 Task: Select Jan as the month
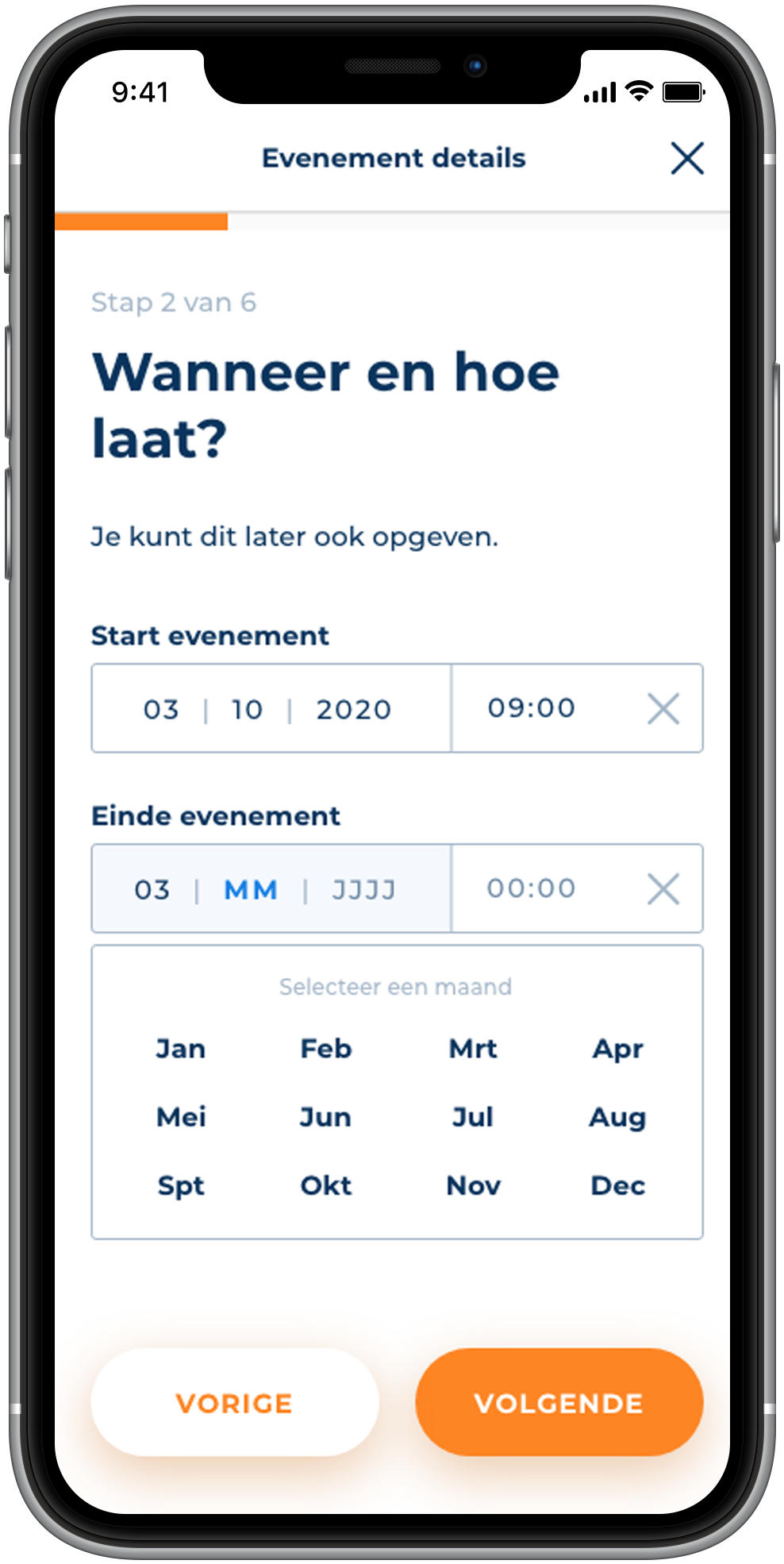pyautogui.click(x=181, y=1049)
